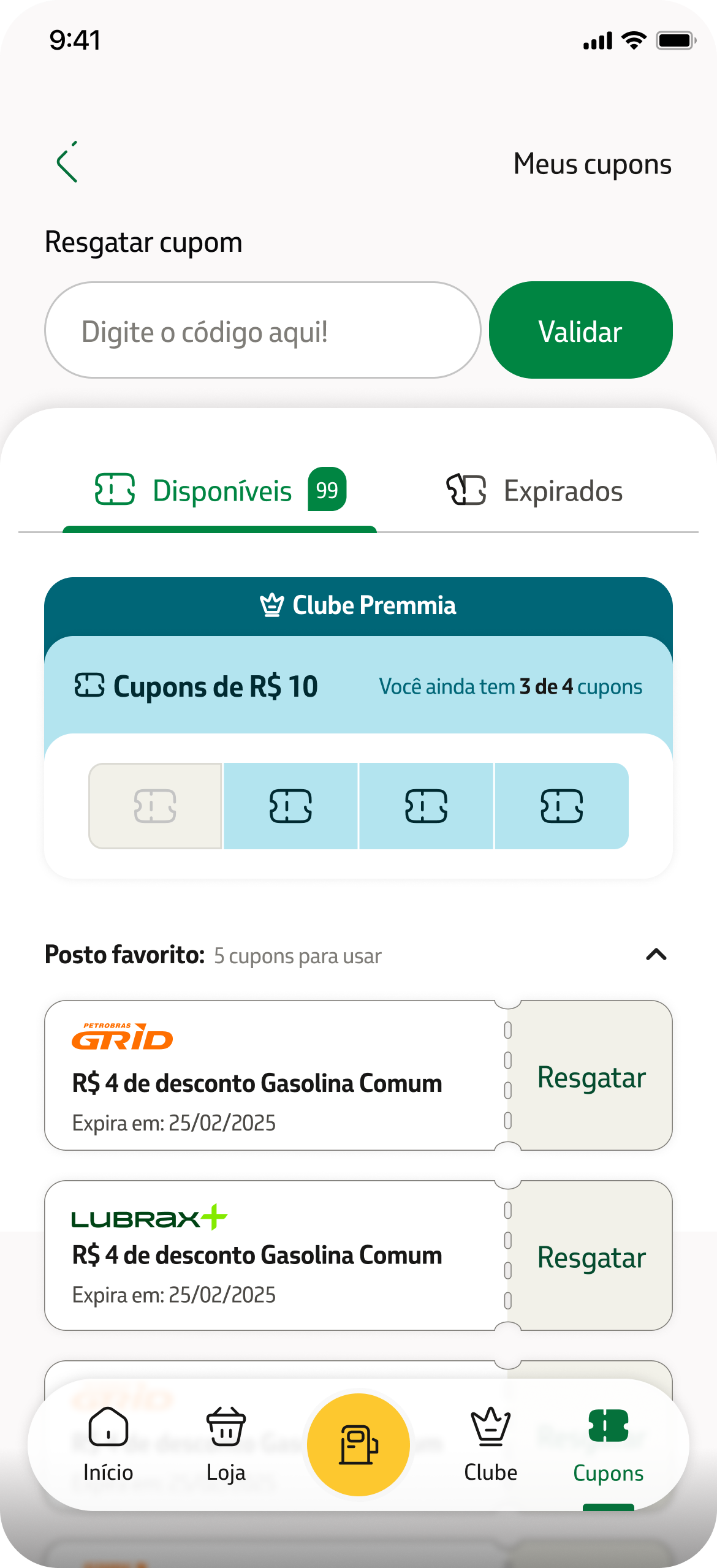The height and width of the screenshot is (1568, 717).
Task: Switch to the Expirados tab
Action: pyautogui.click(x=534, y=491)
